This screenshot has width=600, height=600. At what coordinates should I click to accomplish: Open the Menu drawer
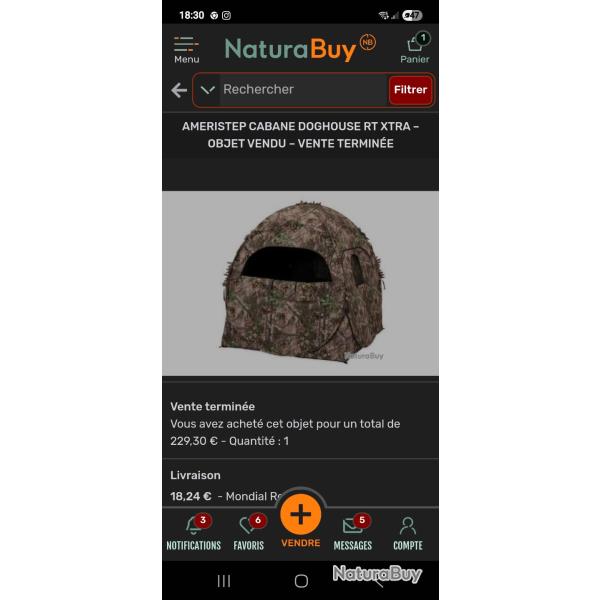click(x=186, y=49)
